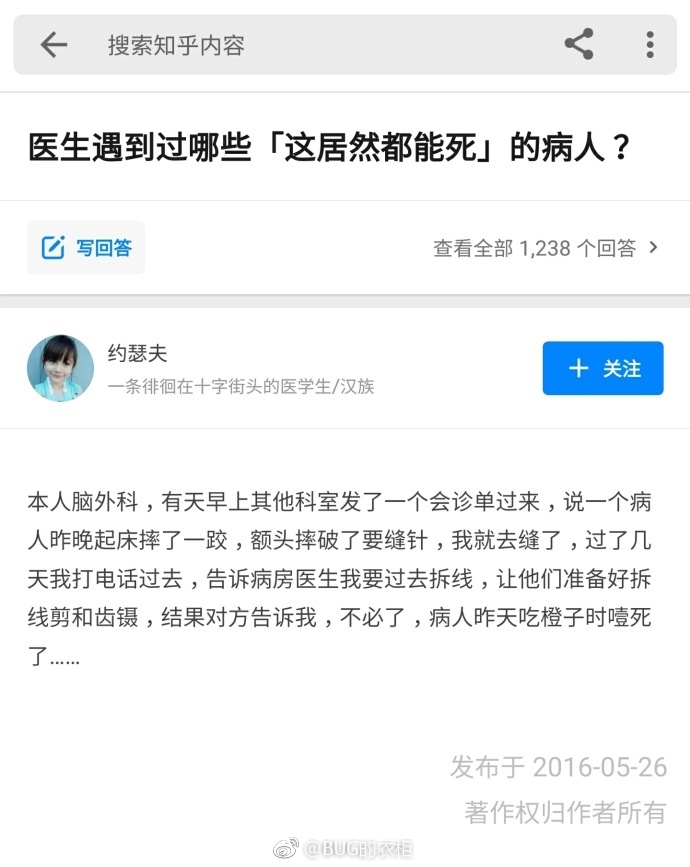Go back with the arrow icon
The height and width of the screenshot is (867, 690).
pos(53,45)
